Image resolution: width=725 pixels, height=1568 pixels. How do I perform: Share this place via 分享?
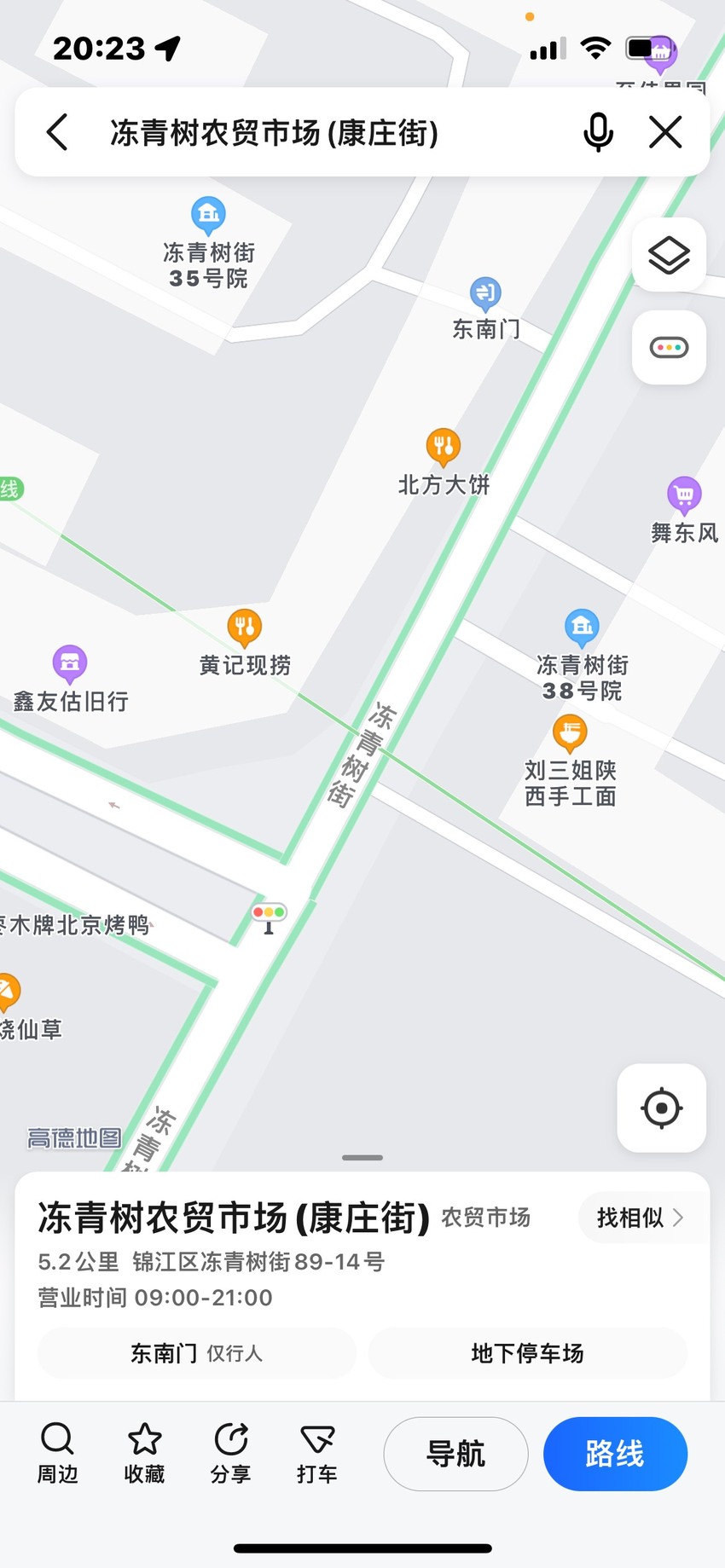(230, 1453)
